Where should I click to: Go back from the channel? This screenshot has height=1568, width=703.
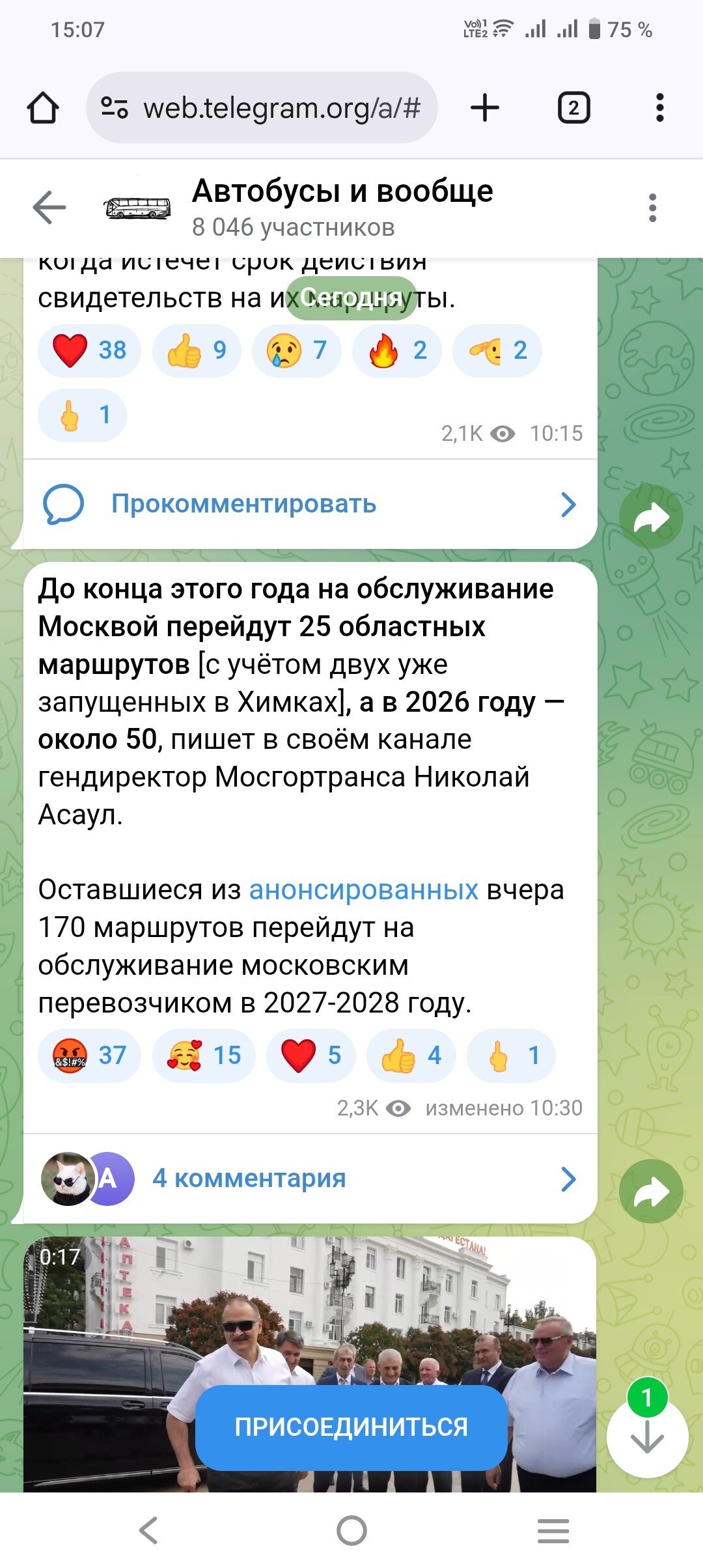[49, 208]
